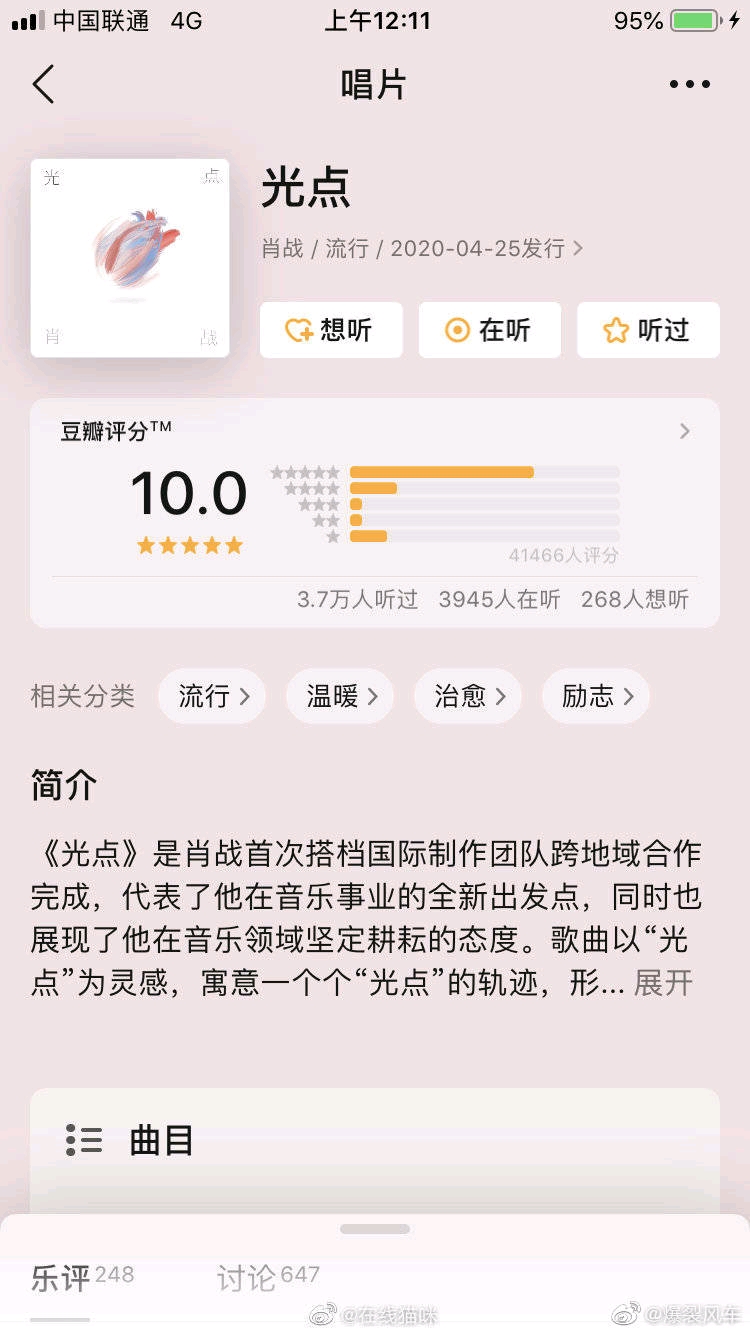Mark the album as 听过
Screen dimensions: 750x1334
[x=648, y=330]
